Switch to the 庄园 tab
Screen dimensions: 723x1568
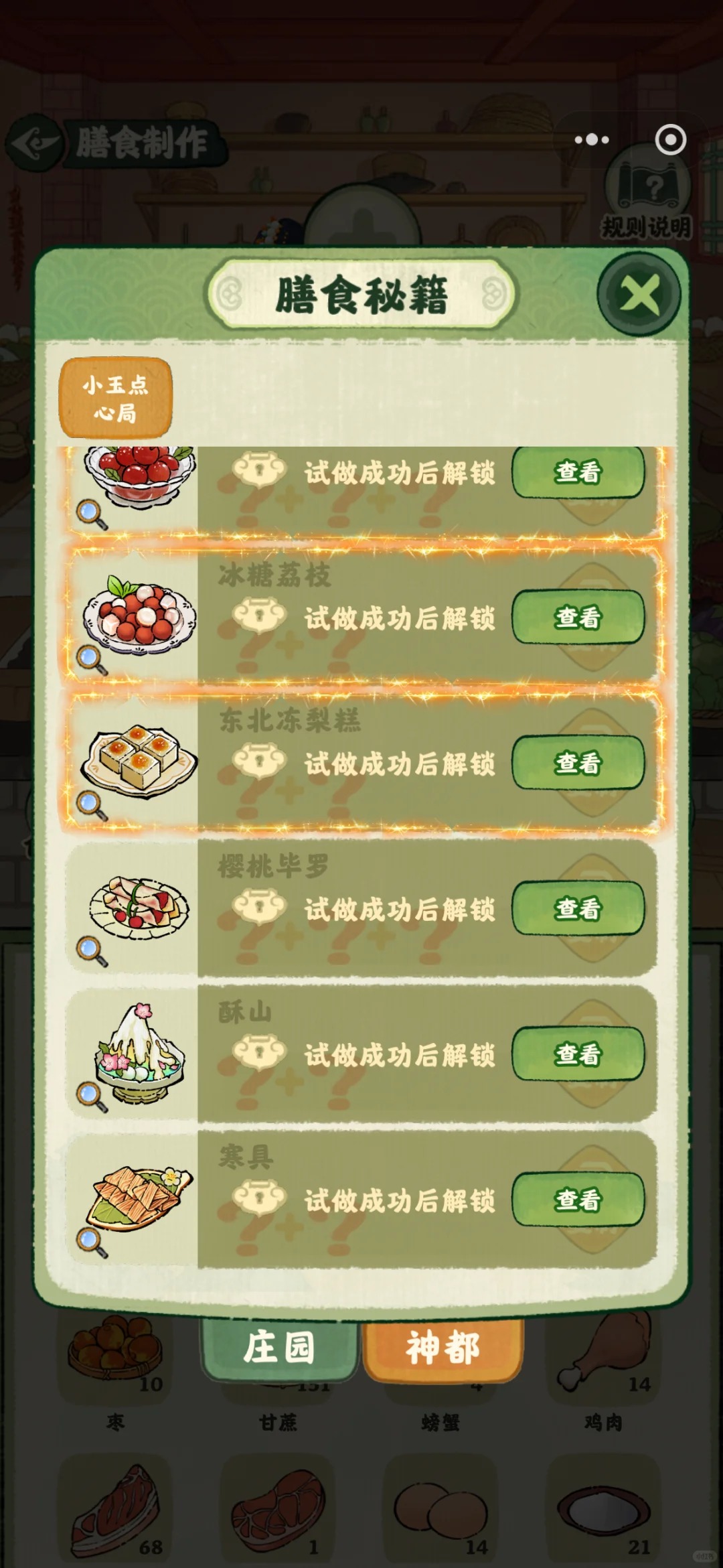coord(279,1347)
